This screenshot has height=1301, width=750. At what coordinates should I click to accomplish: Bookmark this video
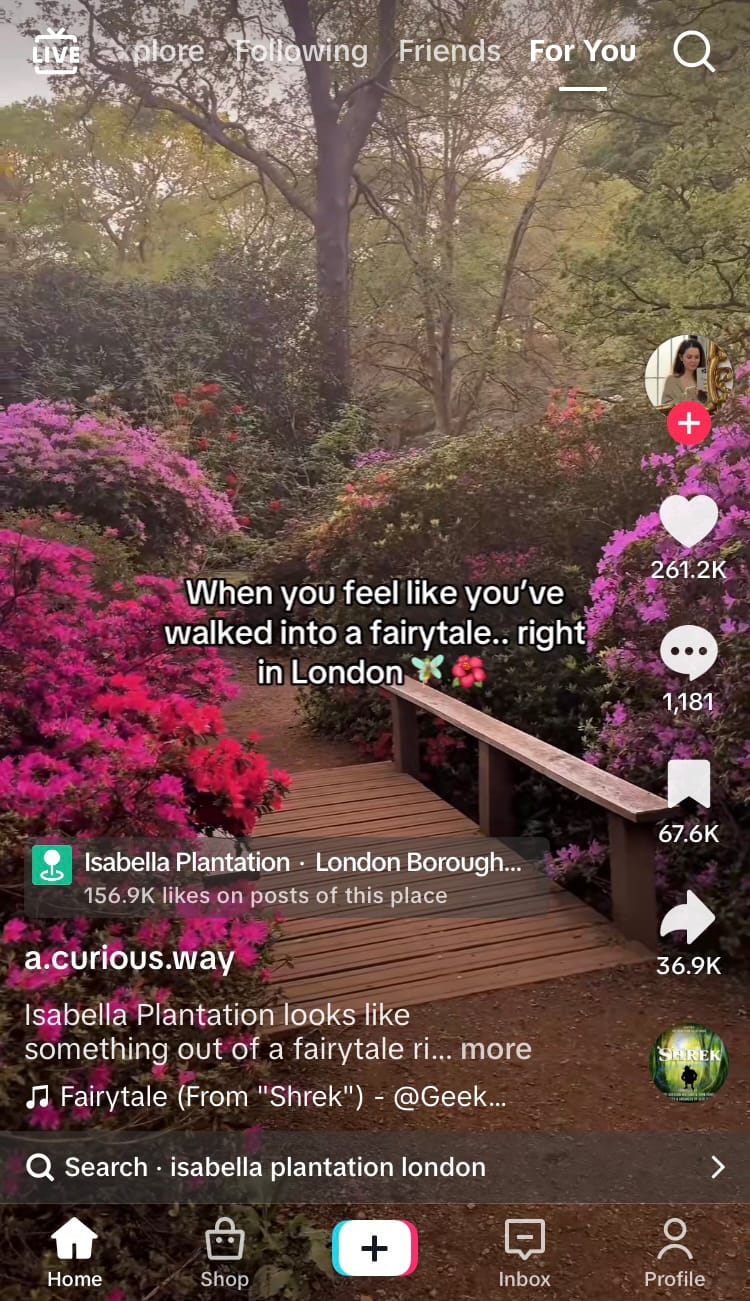pos(688,785)
